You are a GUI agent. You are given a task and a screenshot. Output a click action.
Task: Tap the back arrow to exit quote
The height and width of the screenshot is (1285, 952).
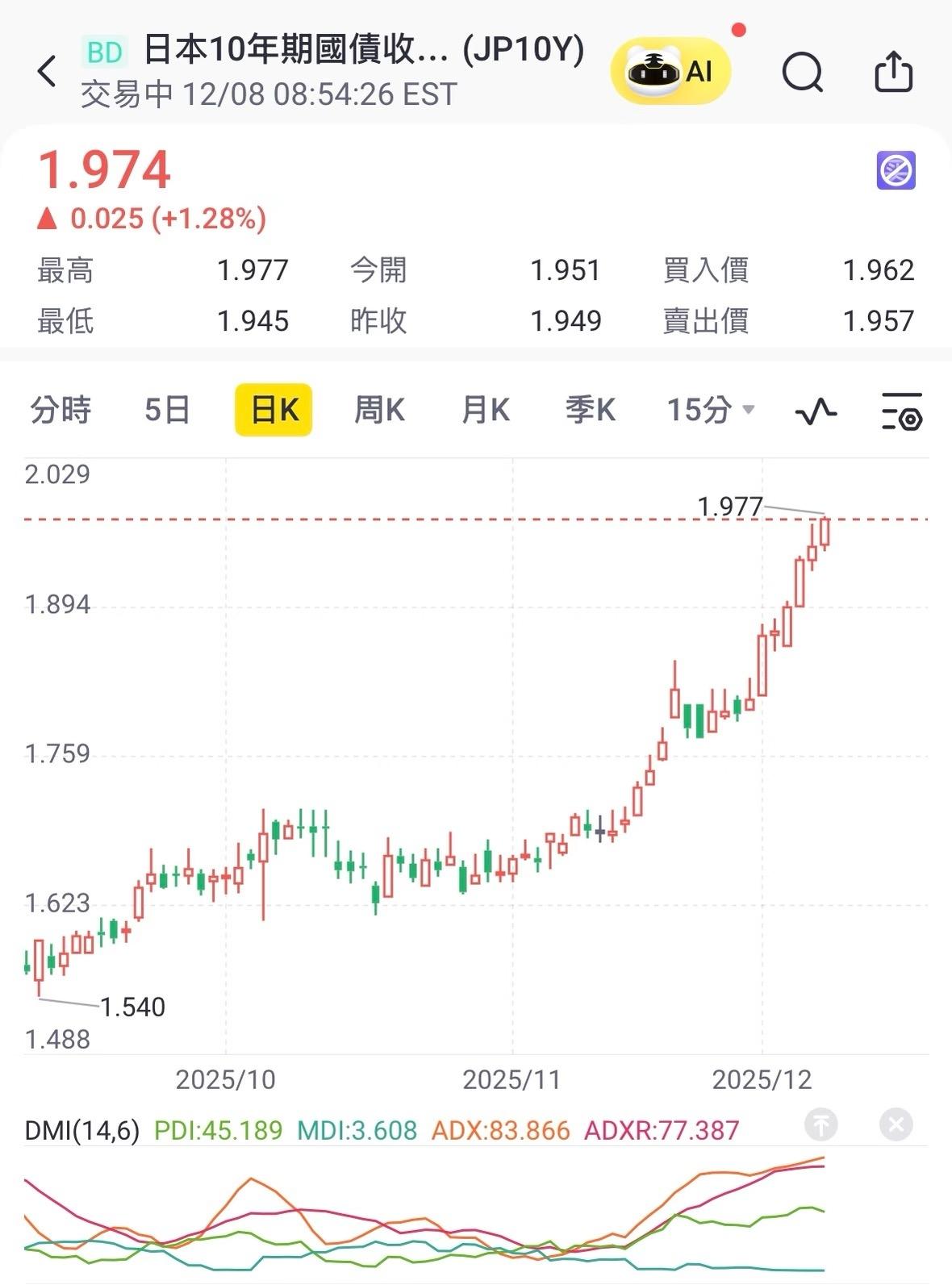47,71
